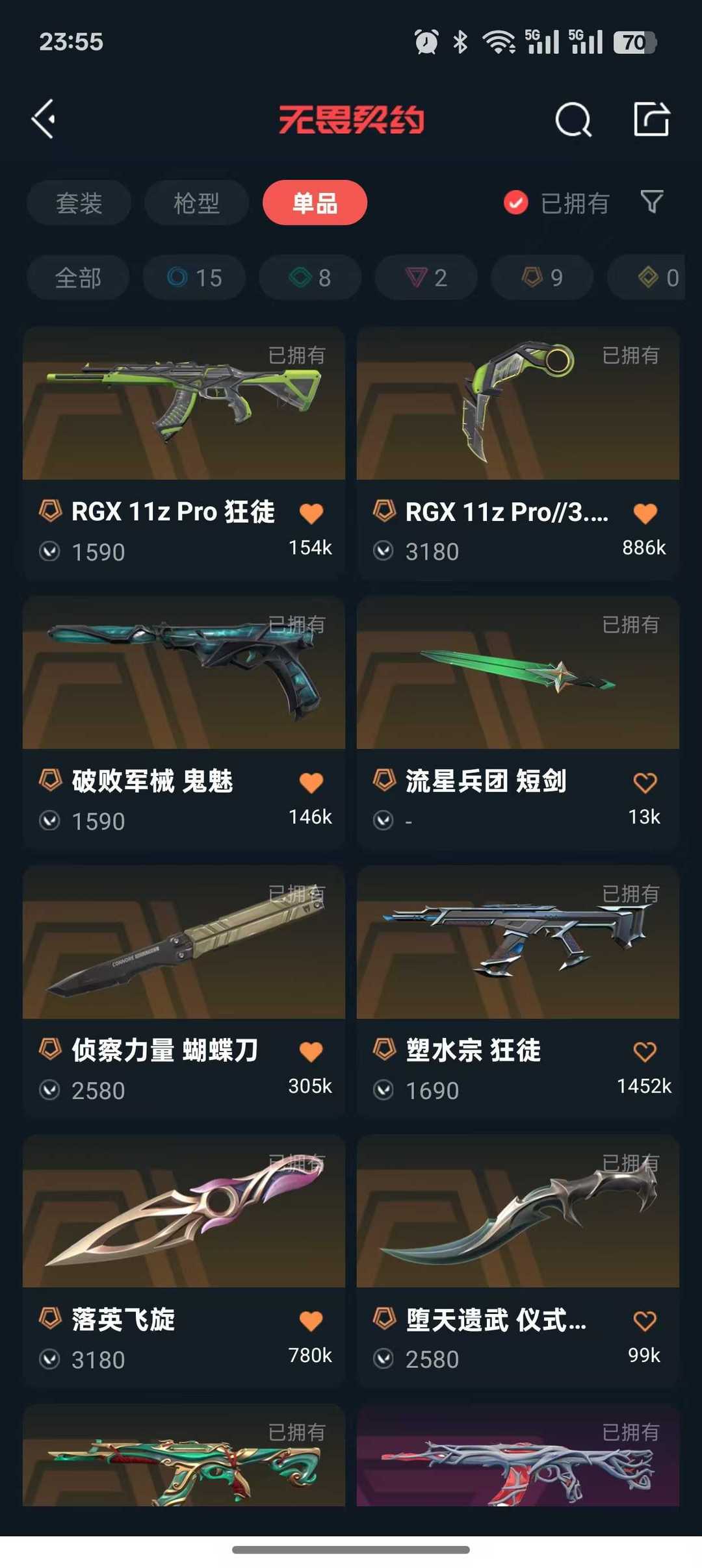This screenshot has height=1568, width=702.
Task: Toggle the 已拥有 checkbox
Action: (x=516, y=203)
